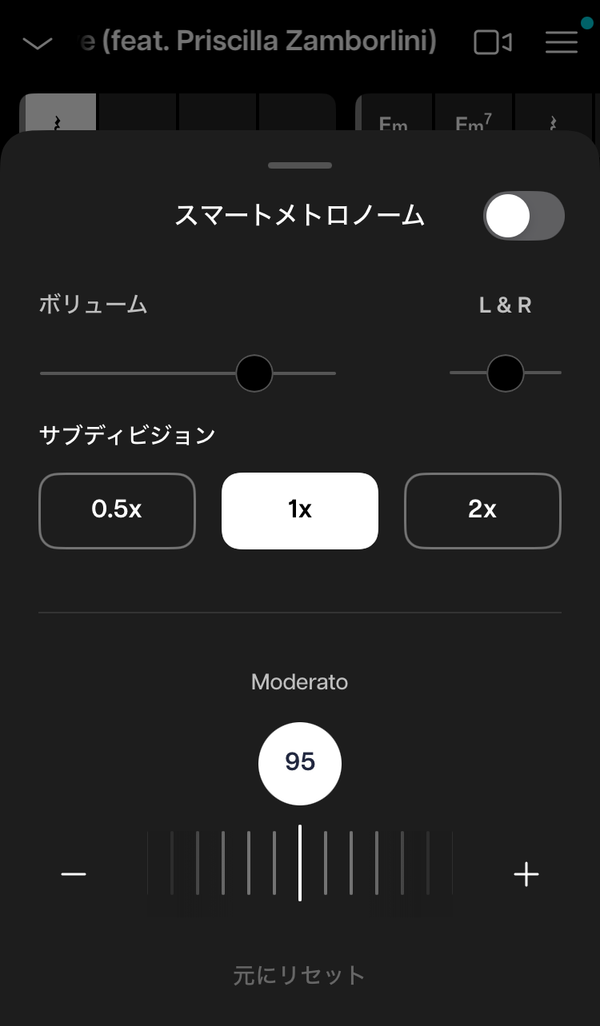The image size is (600, 1026).
Task: Collapse the player with the down chevron
Action: click(37, 43)
